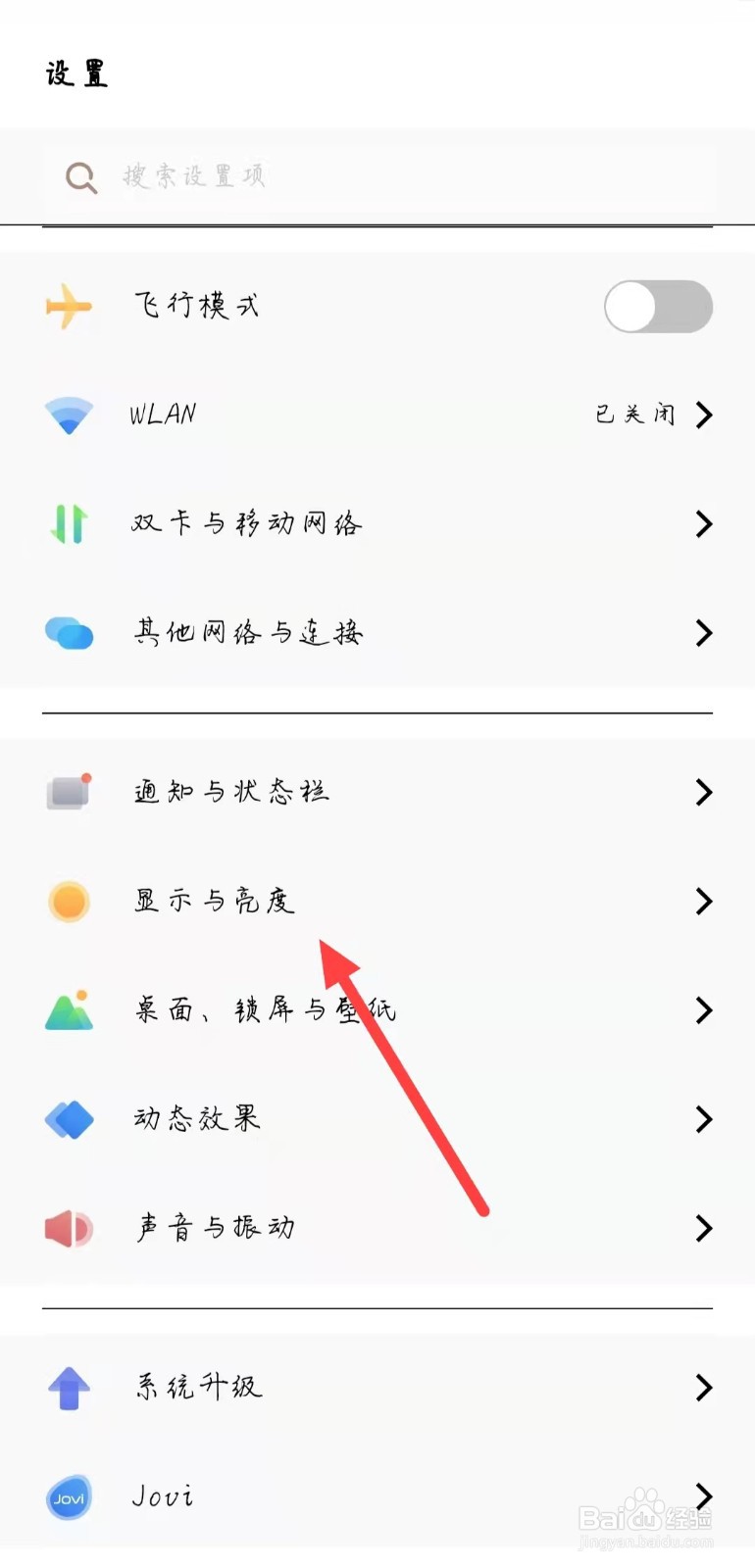The width and height of the screenshot is (755, 1568).
Task: Tap the system upgrade arrow icon
Action: (69, 1387)
